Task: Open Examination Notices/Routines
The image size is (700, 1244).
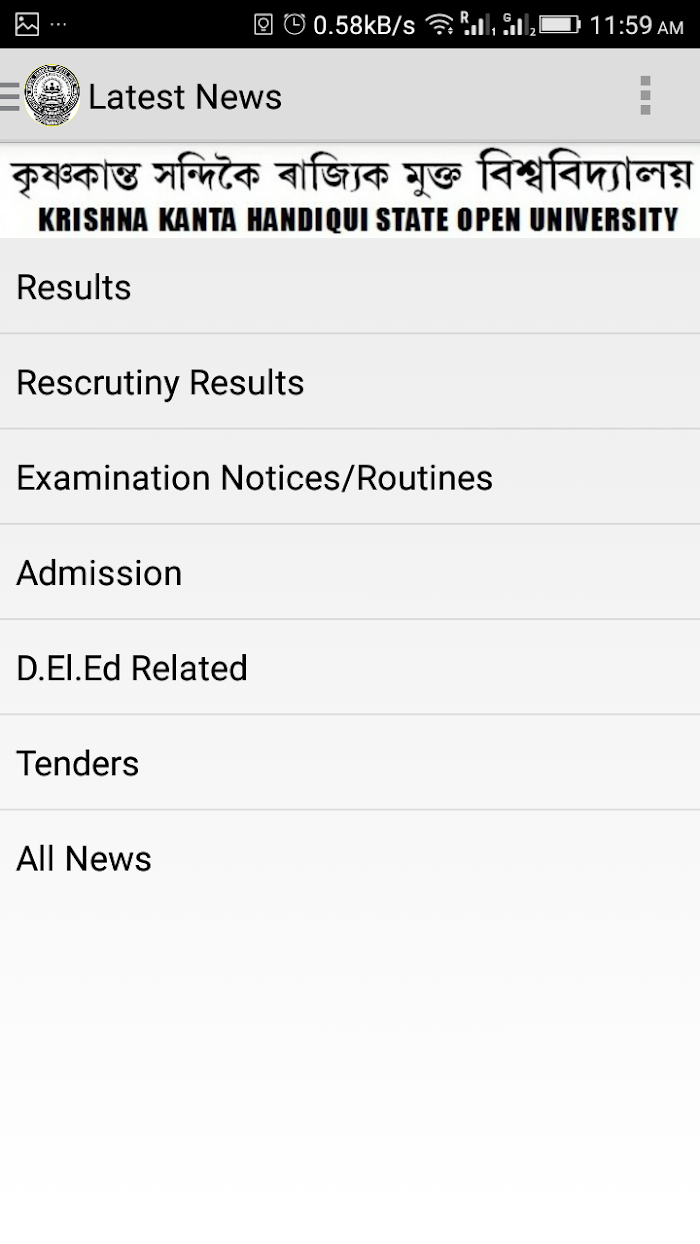Action: pyautogui.click(x=350, y=477)
